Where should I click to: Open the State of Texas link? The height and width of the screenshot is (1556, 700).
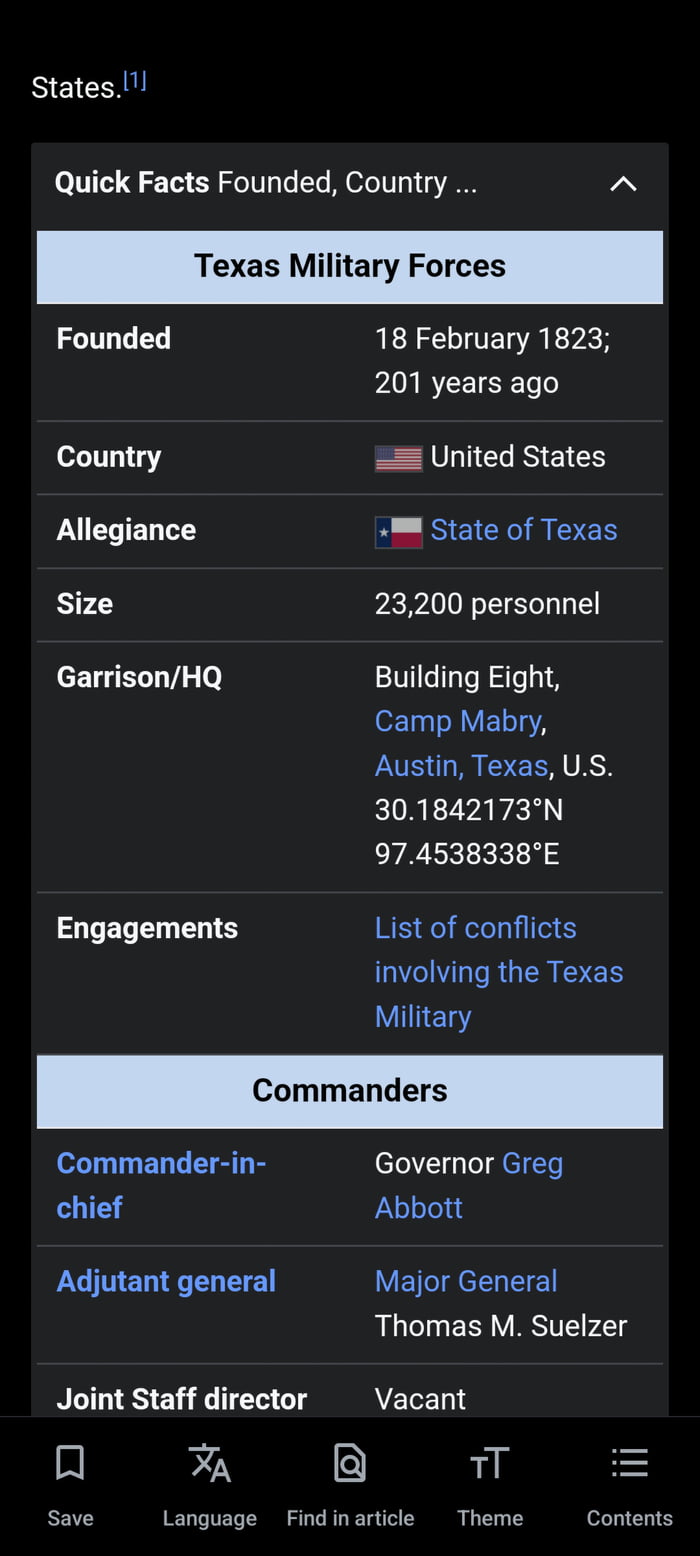tap(523, 530)
